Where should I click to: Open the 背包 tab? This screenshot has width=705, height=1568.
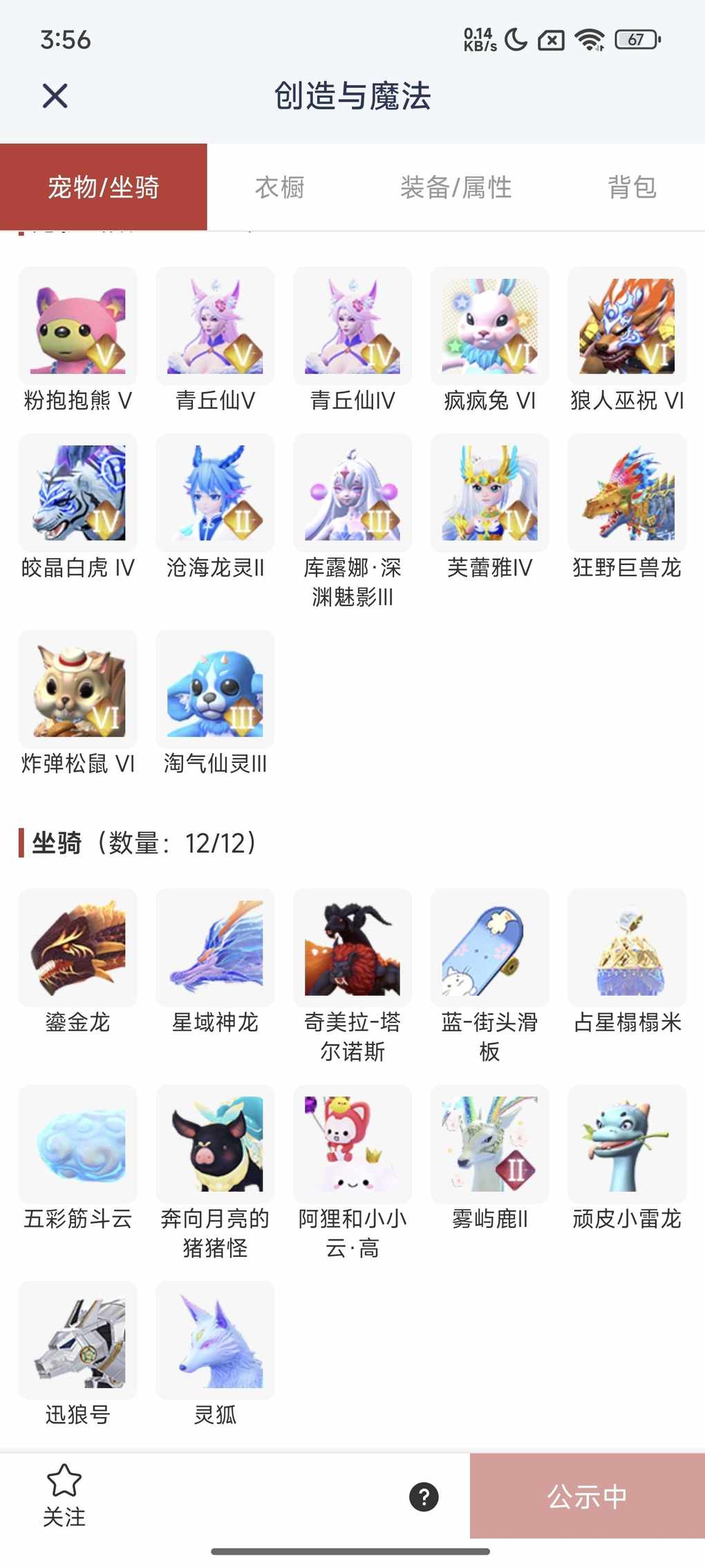coord(632,187)
